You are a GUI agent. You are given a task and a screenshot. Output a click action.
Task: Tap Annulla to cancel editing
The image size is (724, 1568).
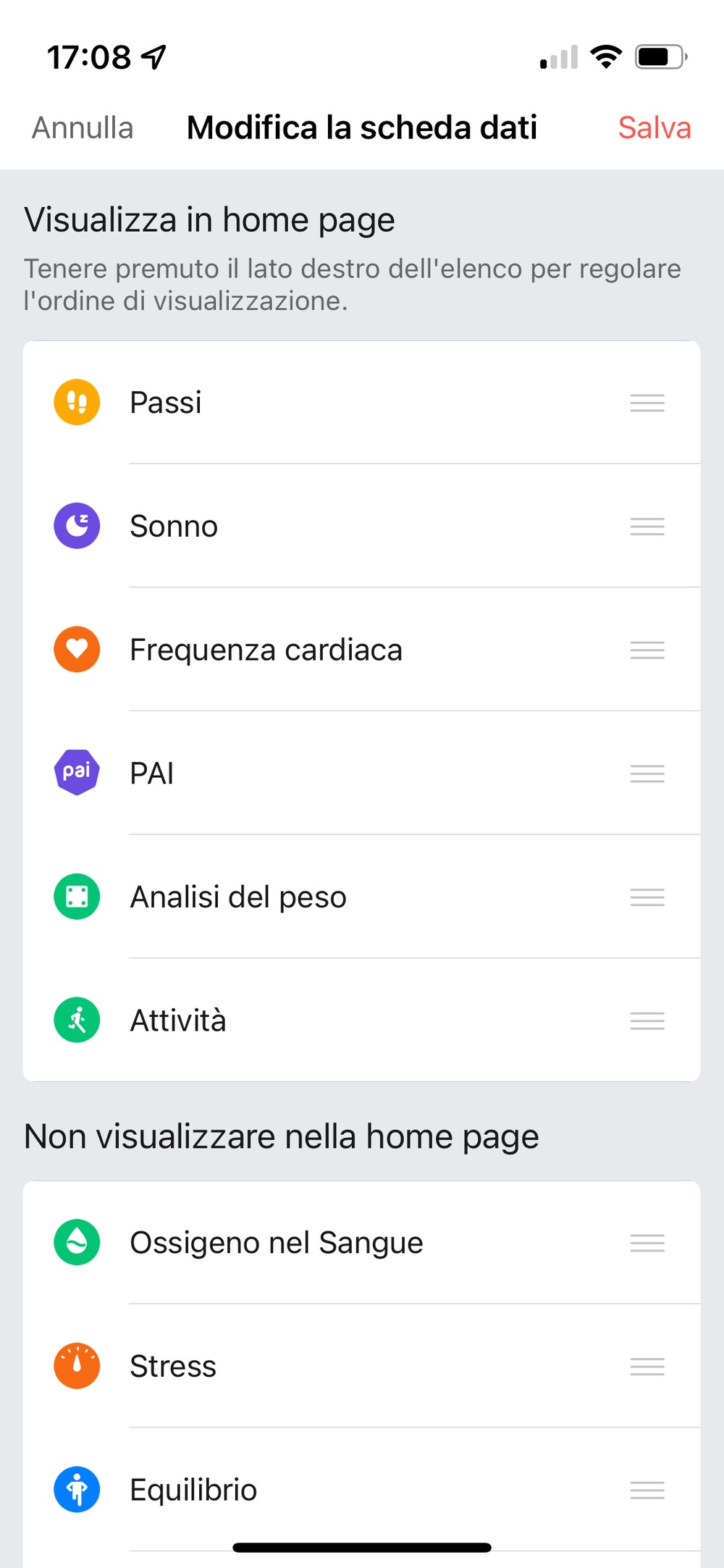tap(83, 127)
